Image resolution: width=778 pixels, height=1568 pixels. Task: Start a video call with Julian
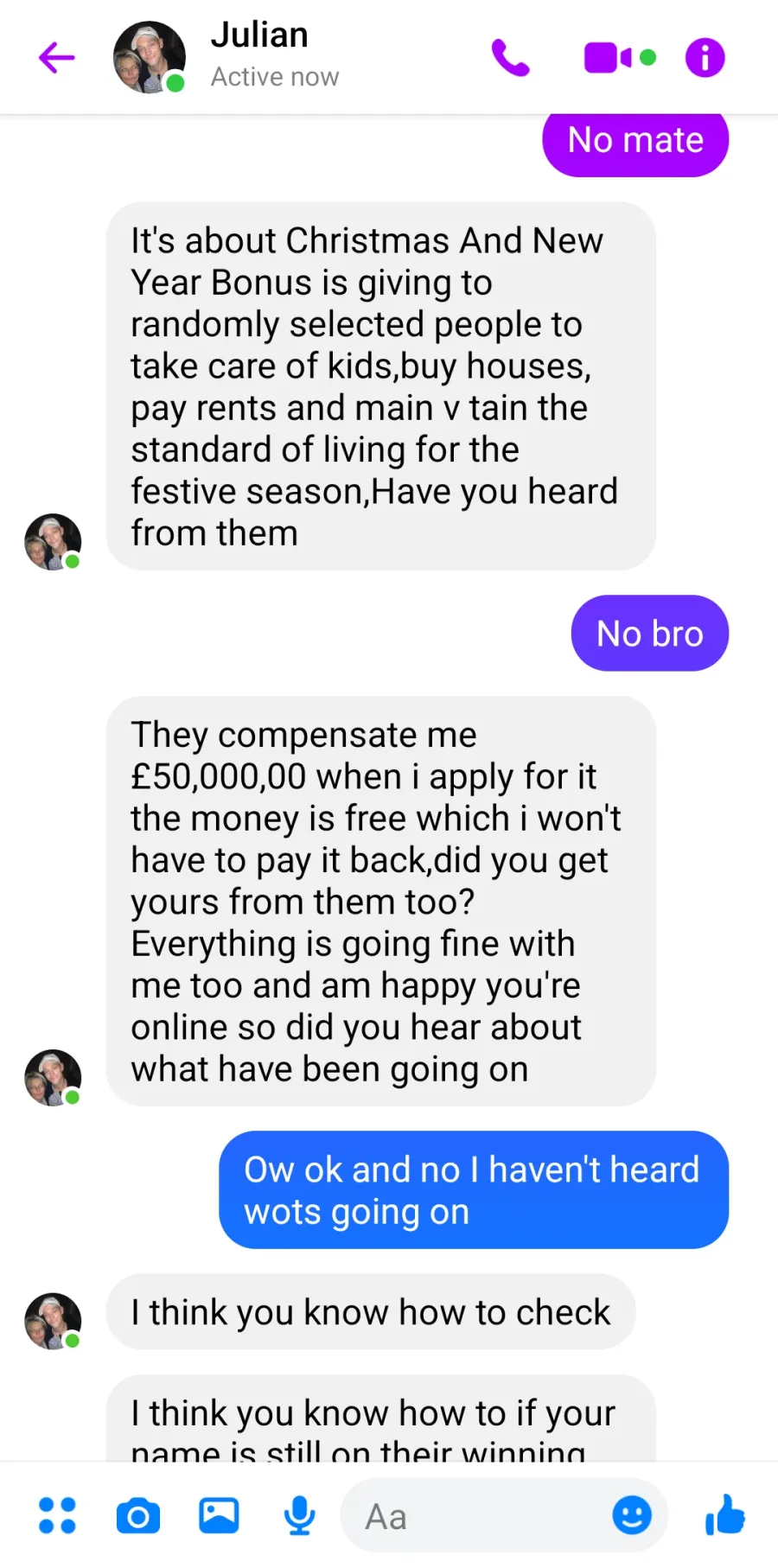tap(619, 58)
